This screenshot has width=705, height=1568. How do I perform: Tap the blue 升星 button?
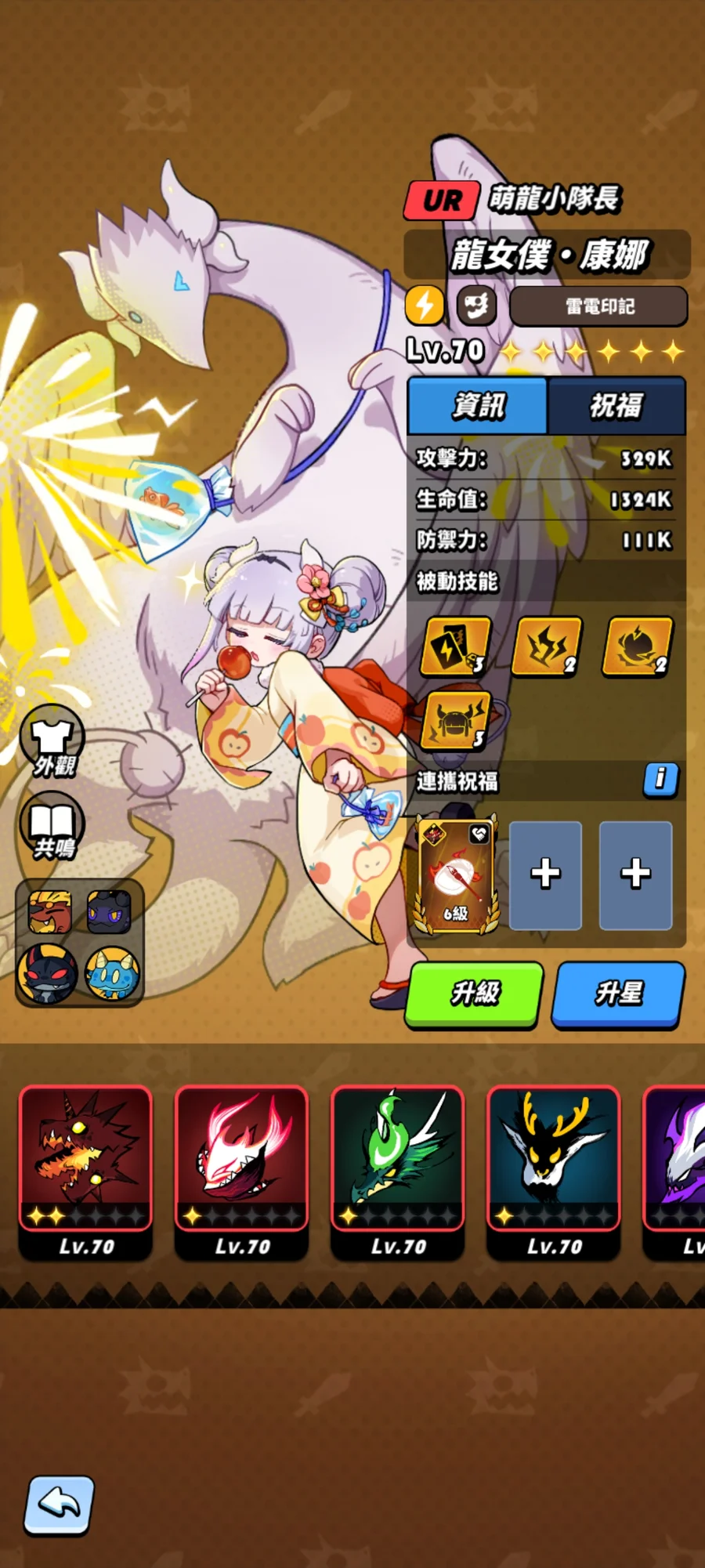tap(618, 993)
